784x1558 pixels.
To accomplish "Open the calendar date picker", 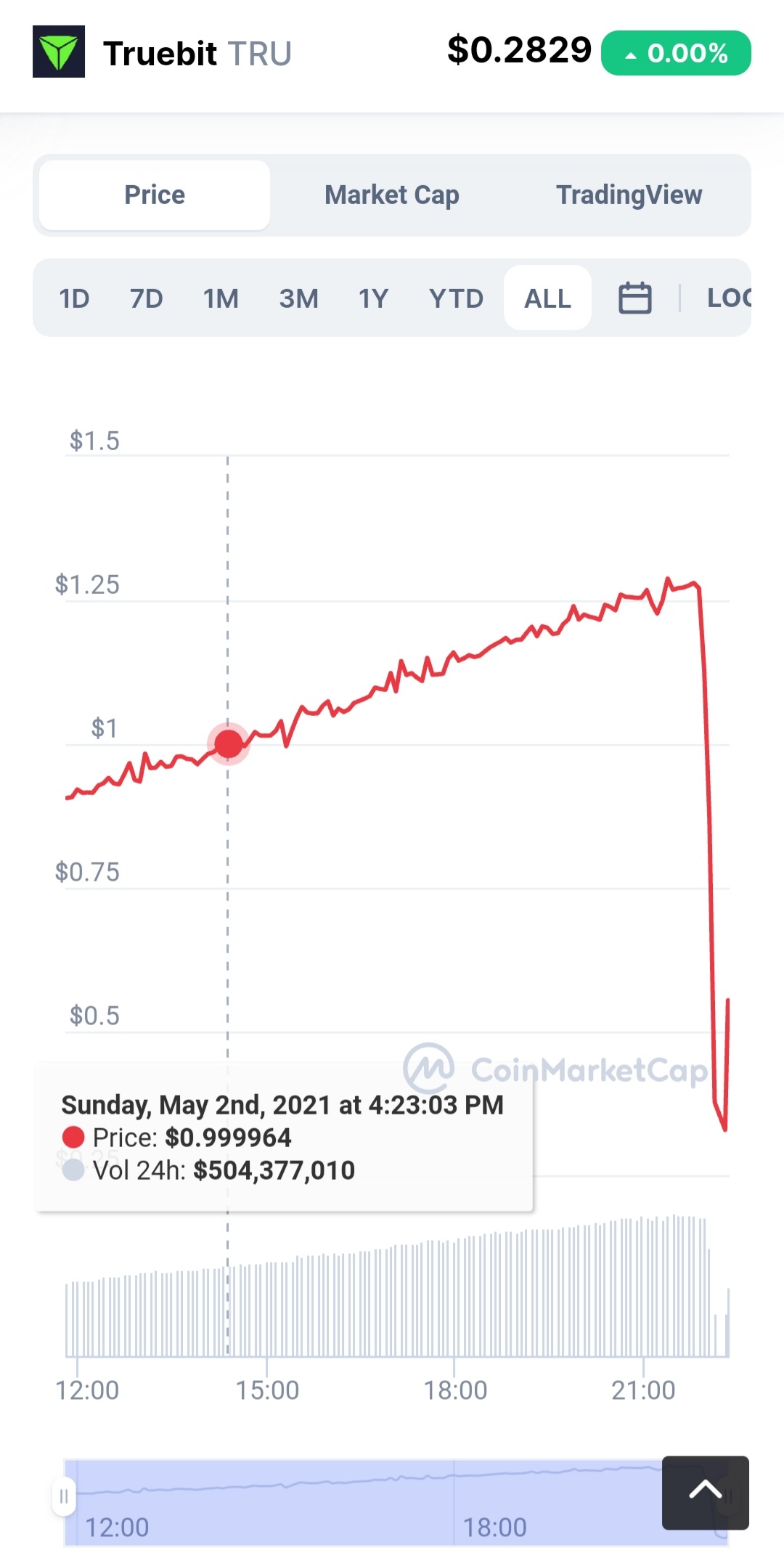I will (635, 298).
